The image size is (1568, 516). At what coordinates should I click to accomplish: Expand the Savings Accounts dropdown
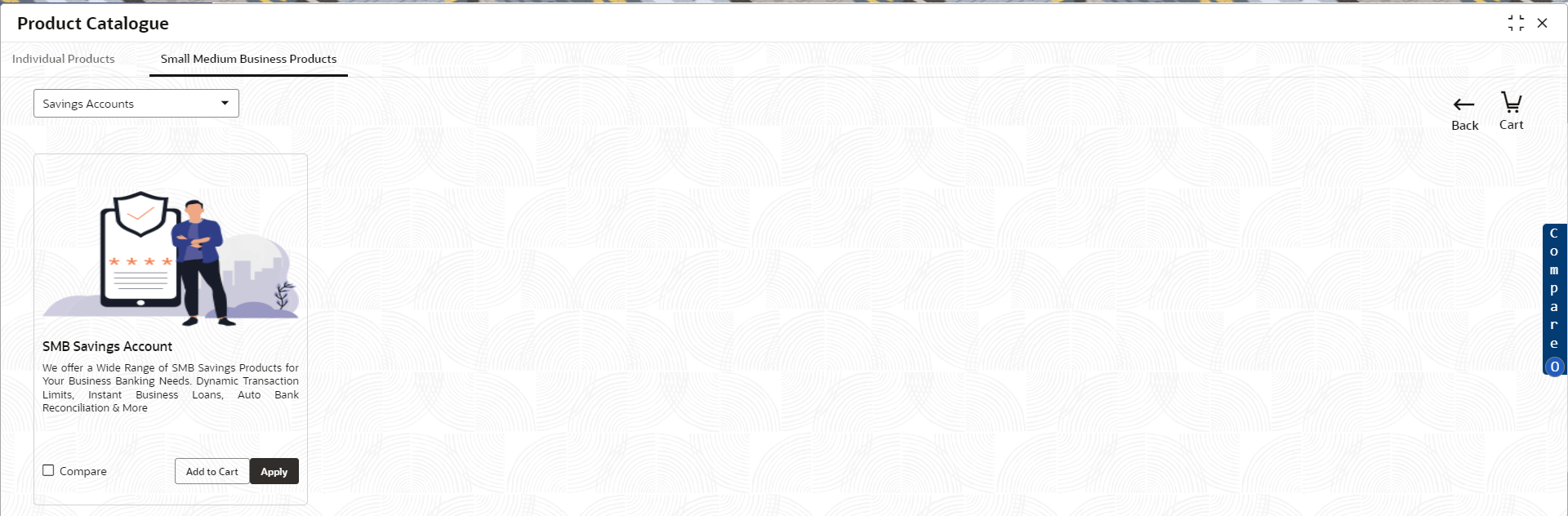(x=136, y=104)
